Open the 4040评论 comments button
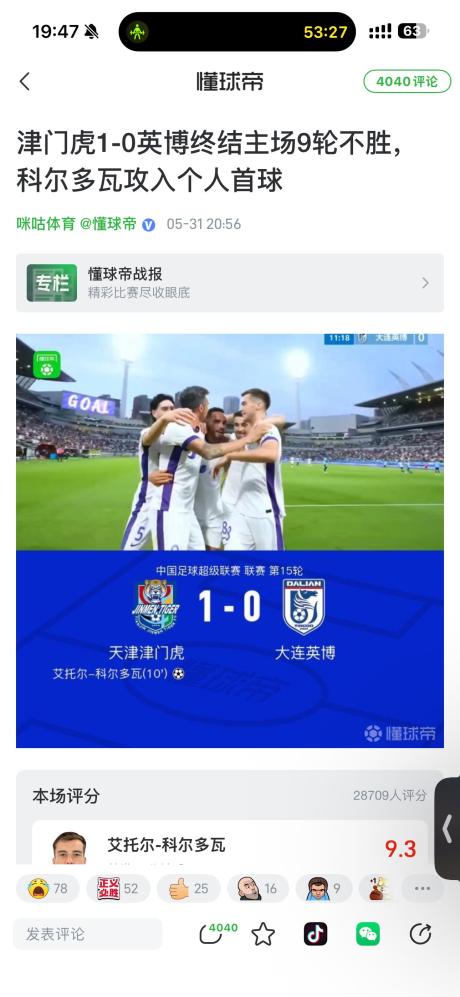 (x=407, y=81)
